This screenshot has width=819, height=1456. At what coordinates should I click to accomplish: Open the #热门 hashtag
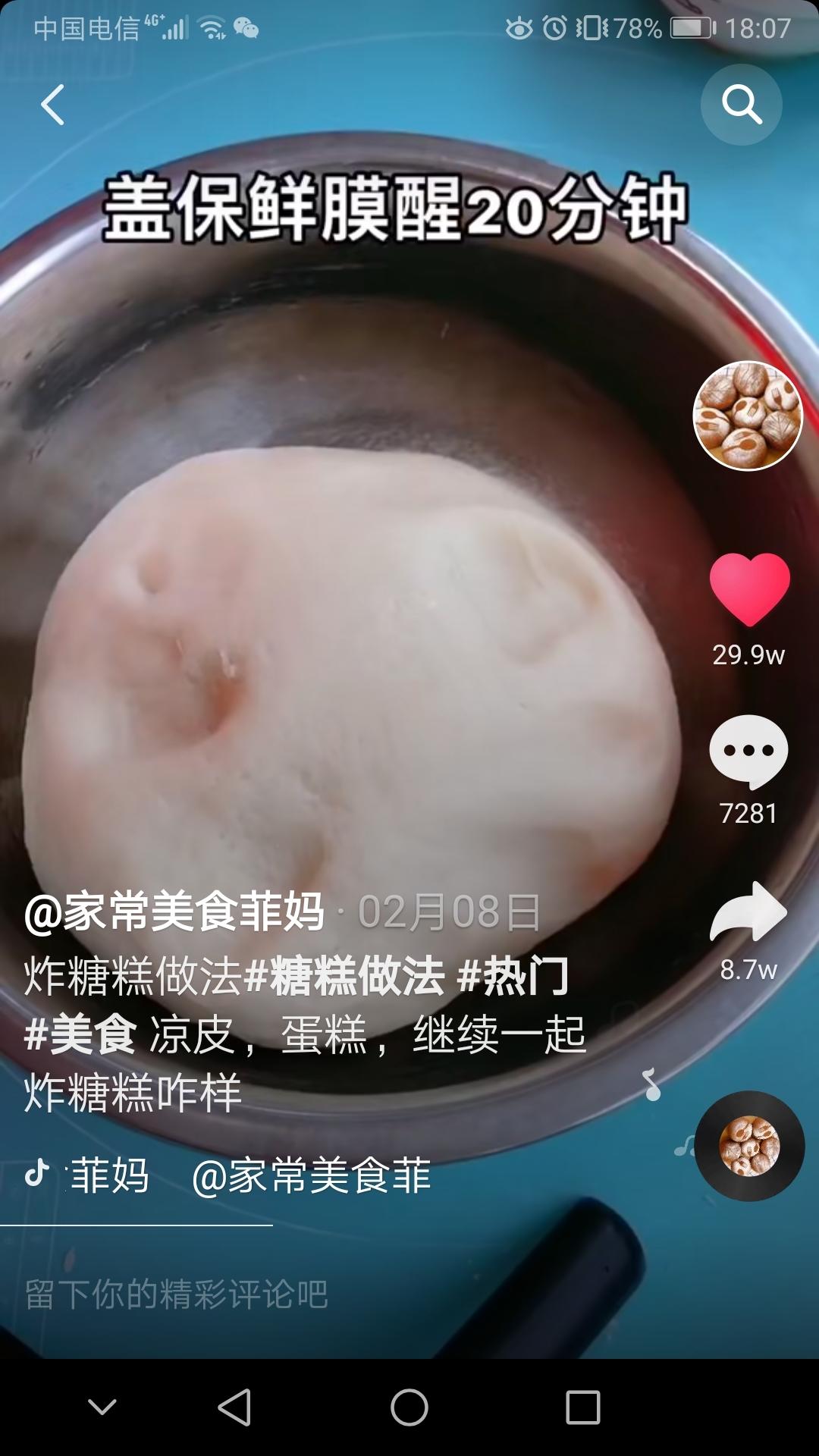513,975
